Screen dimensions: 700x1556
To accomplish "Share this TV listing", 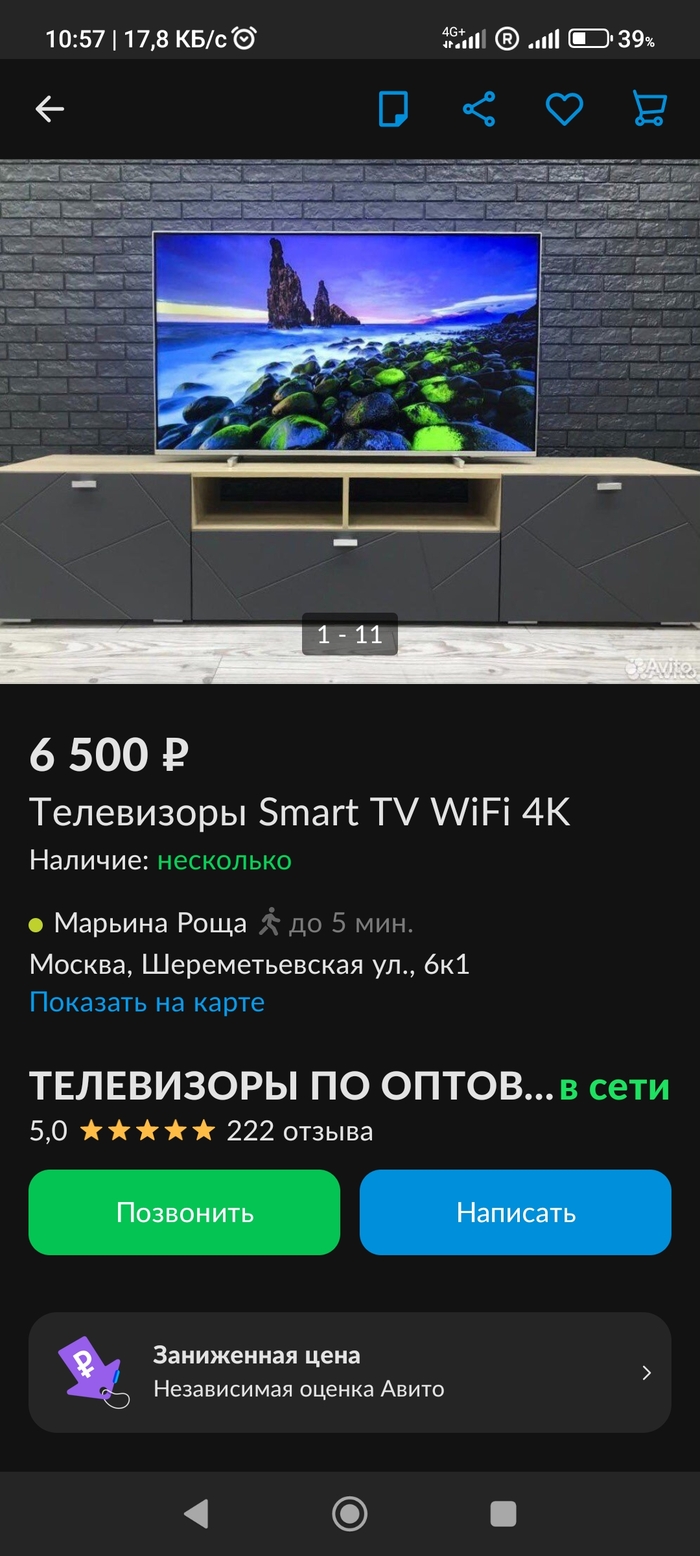I will 479,109.
